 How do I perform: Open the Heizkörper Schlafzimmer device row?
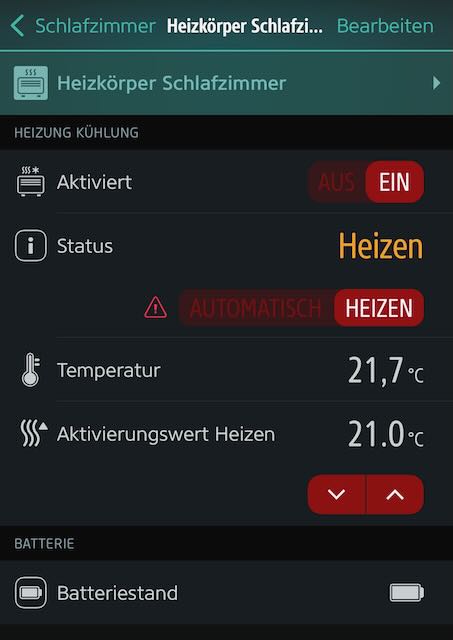pyautogui.click(x=226, y=83)
